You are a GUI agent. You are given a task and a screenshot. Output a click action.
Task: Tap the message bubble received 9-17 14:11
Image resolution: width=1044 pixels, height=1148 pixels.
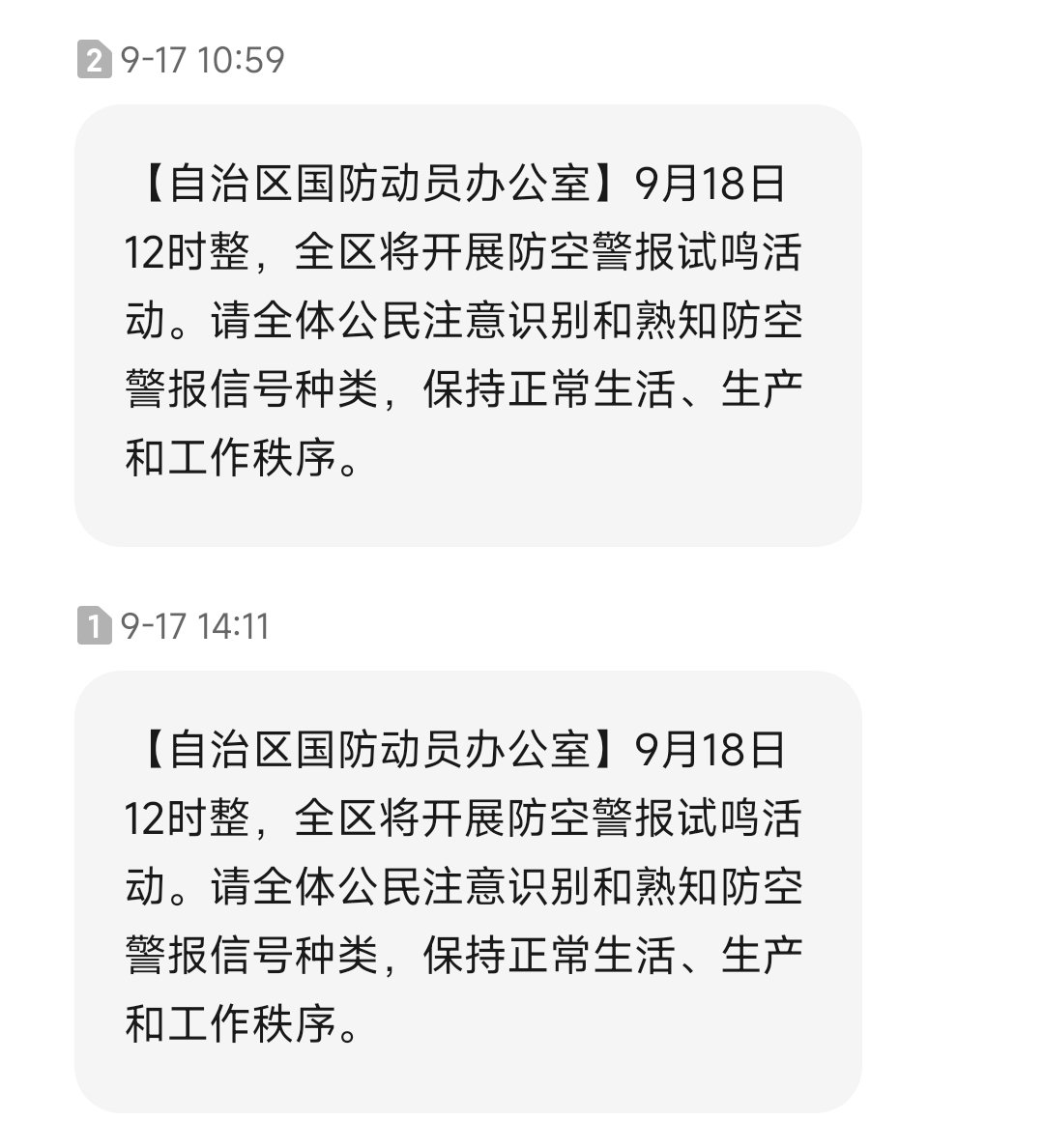(x=468, y=891)
